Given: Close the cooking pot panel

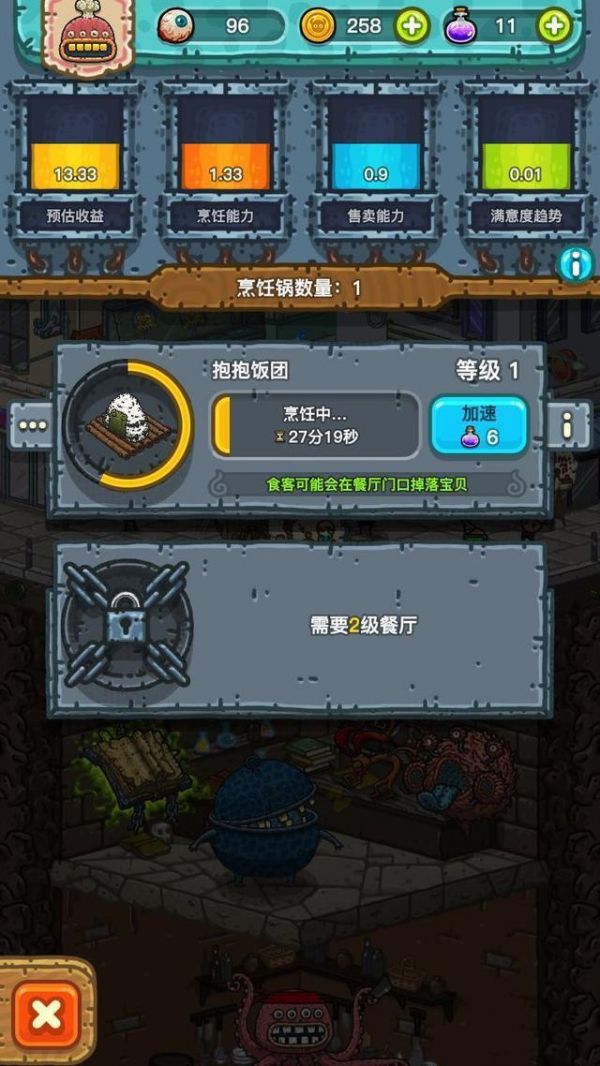Looking at the screenshot, I should click(45, 1016).
